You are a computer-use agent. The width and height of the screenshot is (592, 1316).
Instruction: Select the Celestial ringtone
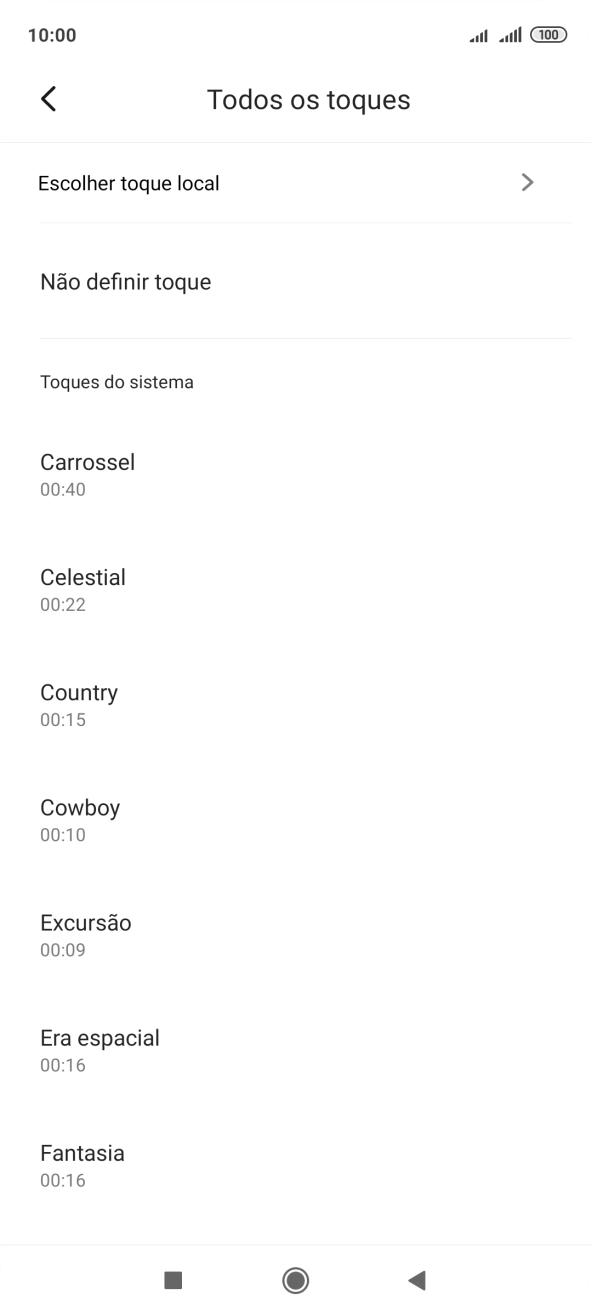coord(296,589)
